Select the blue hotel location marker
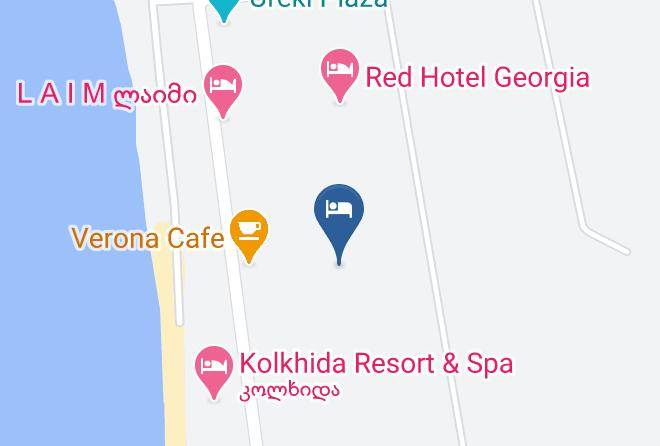 click(339, 212)
